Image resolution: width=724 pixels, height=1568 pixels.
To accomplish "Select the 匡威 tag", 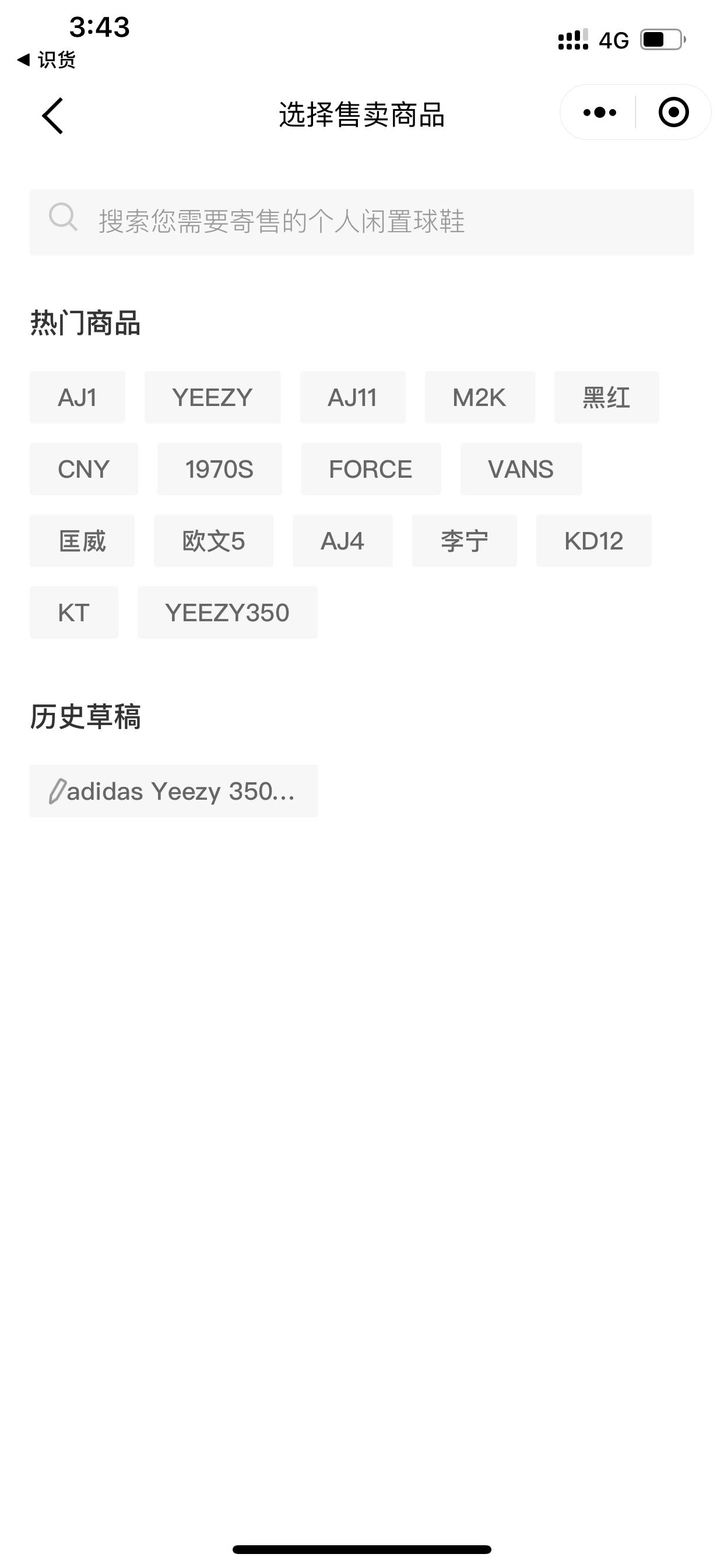I will [x=82, y=541].
